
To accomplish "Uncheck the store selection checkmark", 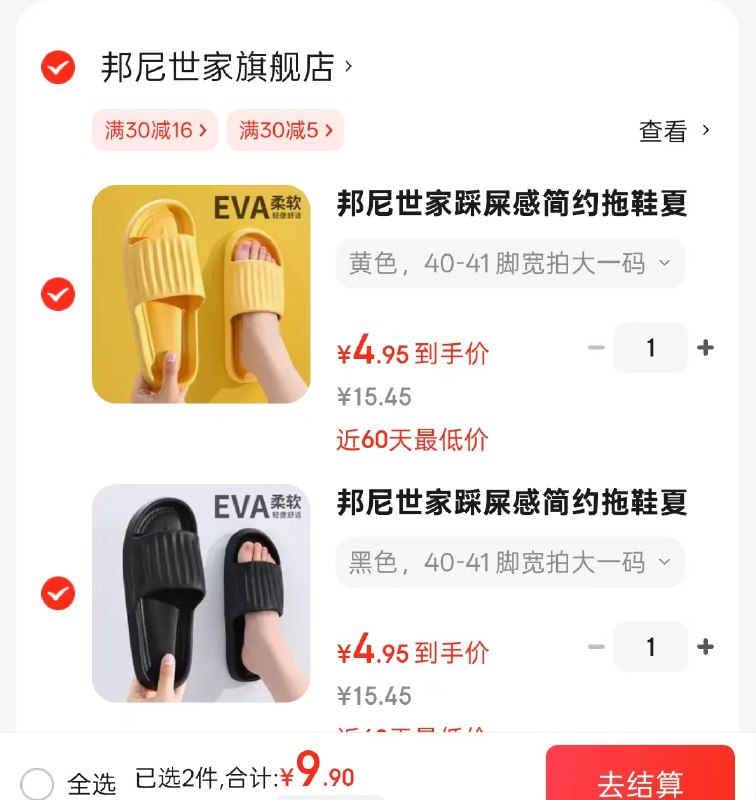I will 57,66.
